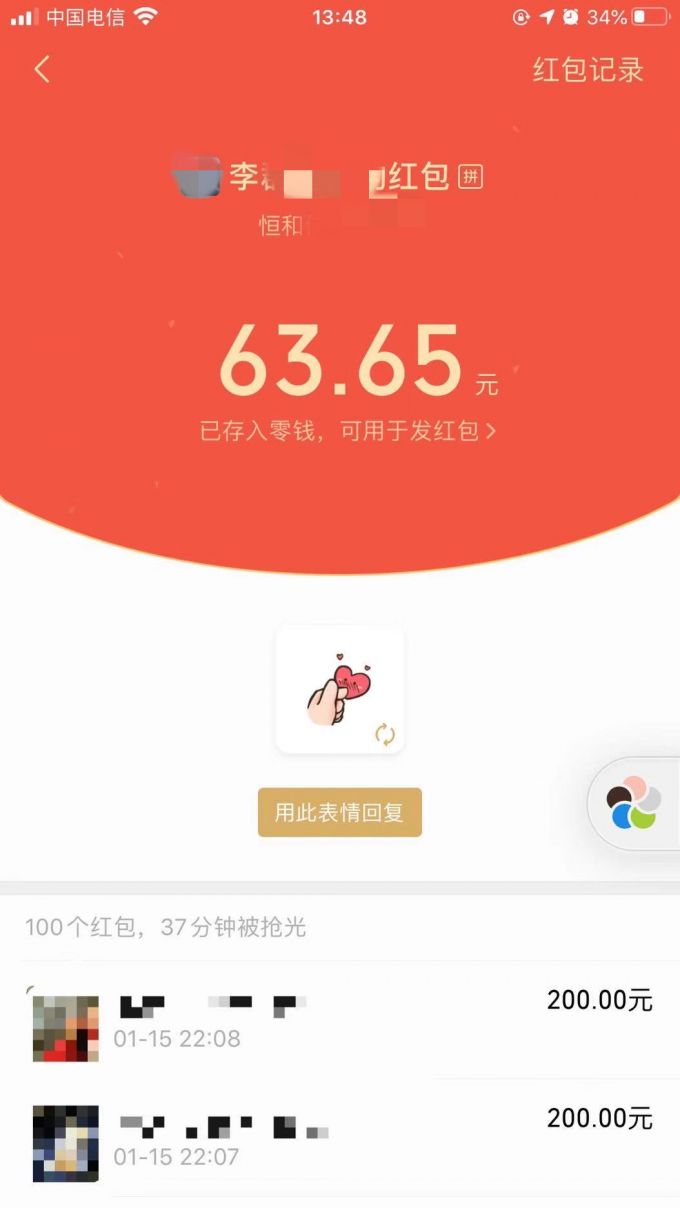
Task: Open 红包记录 red packet records
Action: [x=588, y=70]
